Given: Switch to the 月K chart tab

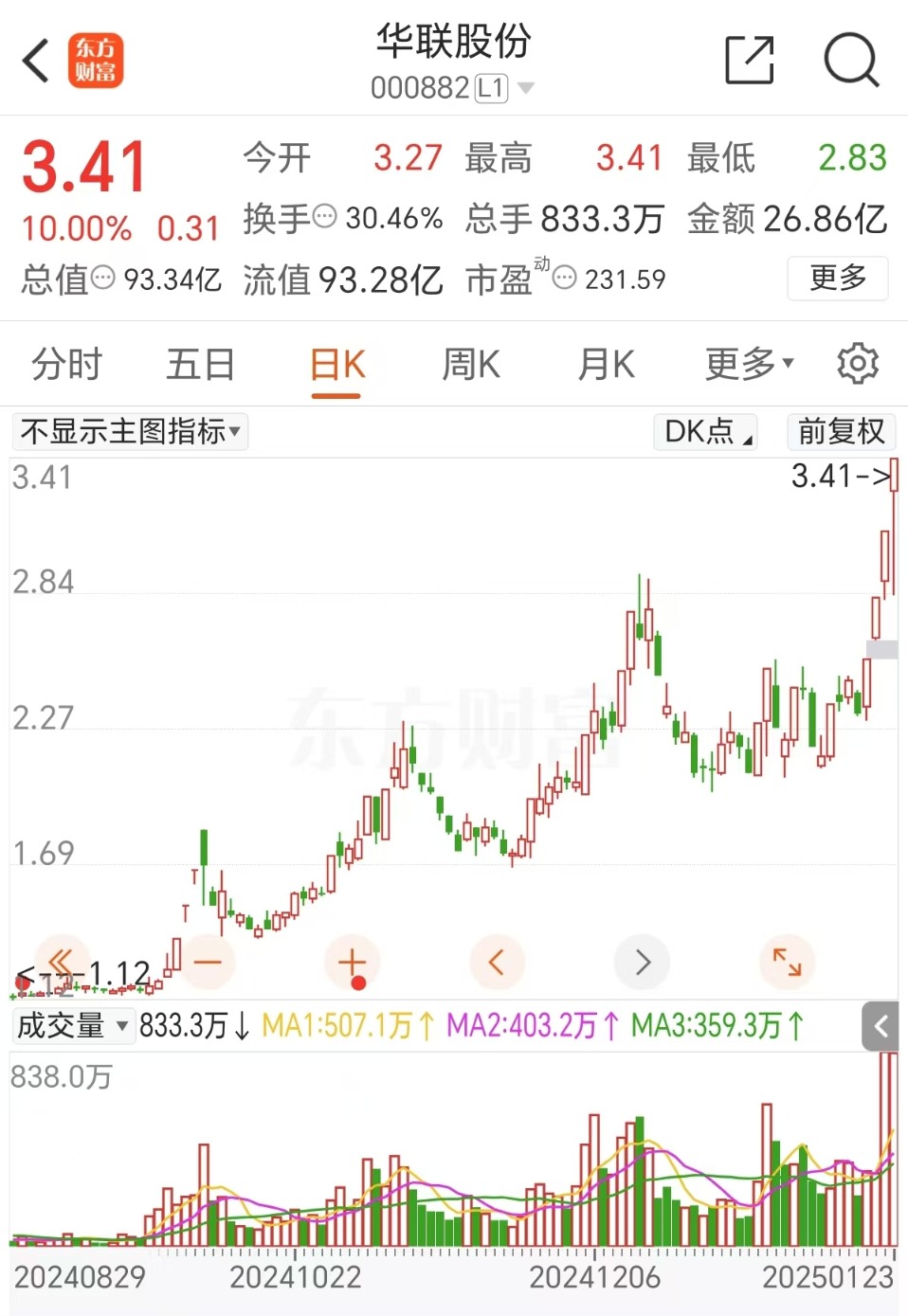Looking at the screenshot, I should (606, 364).
